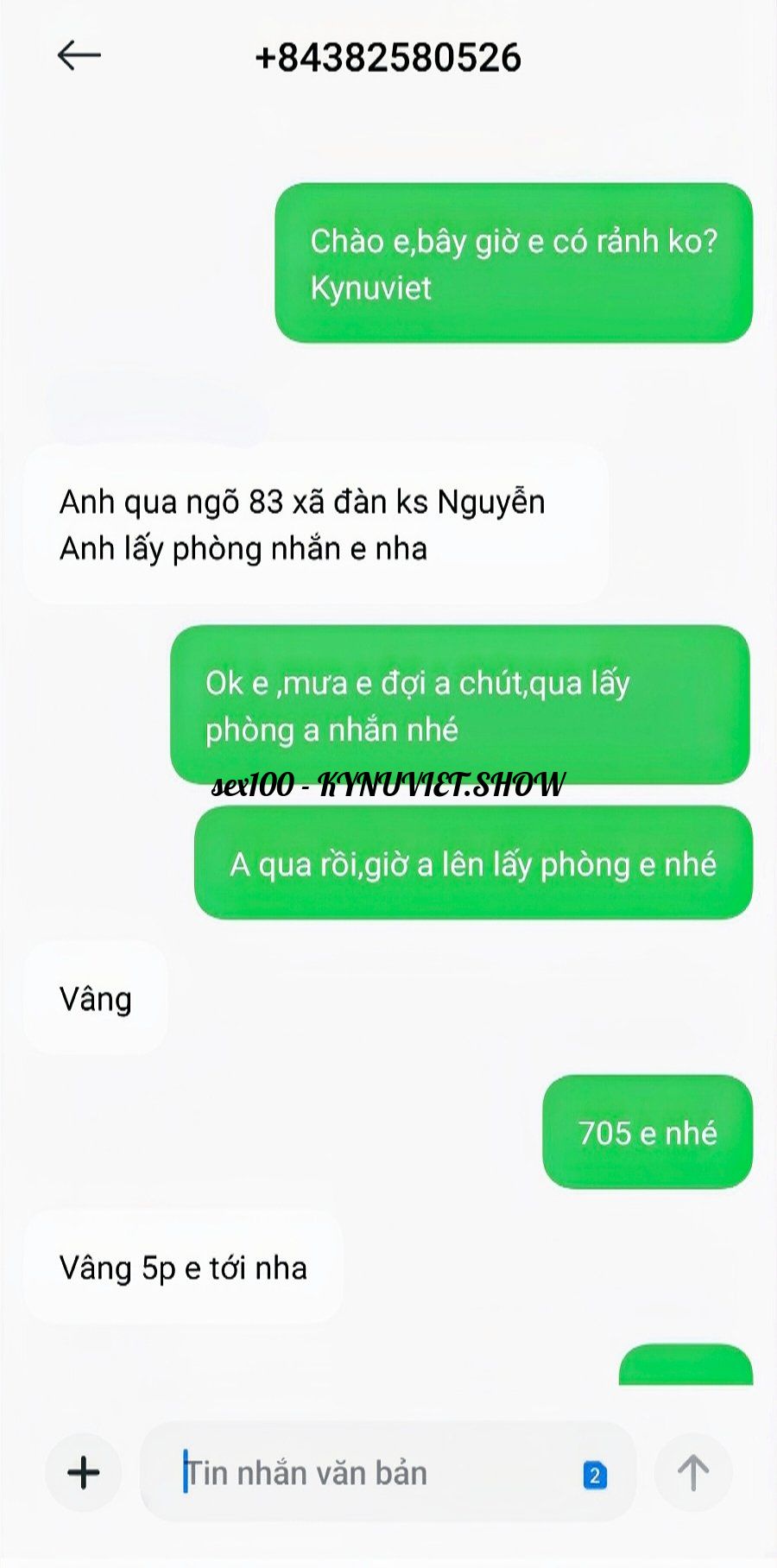
Task: Send the message with the up arrow
Action: pyautogui.click(x=692, y=1472)
